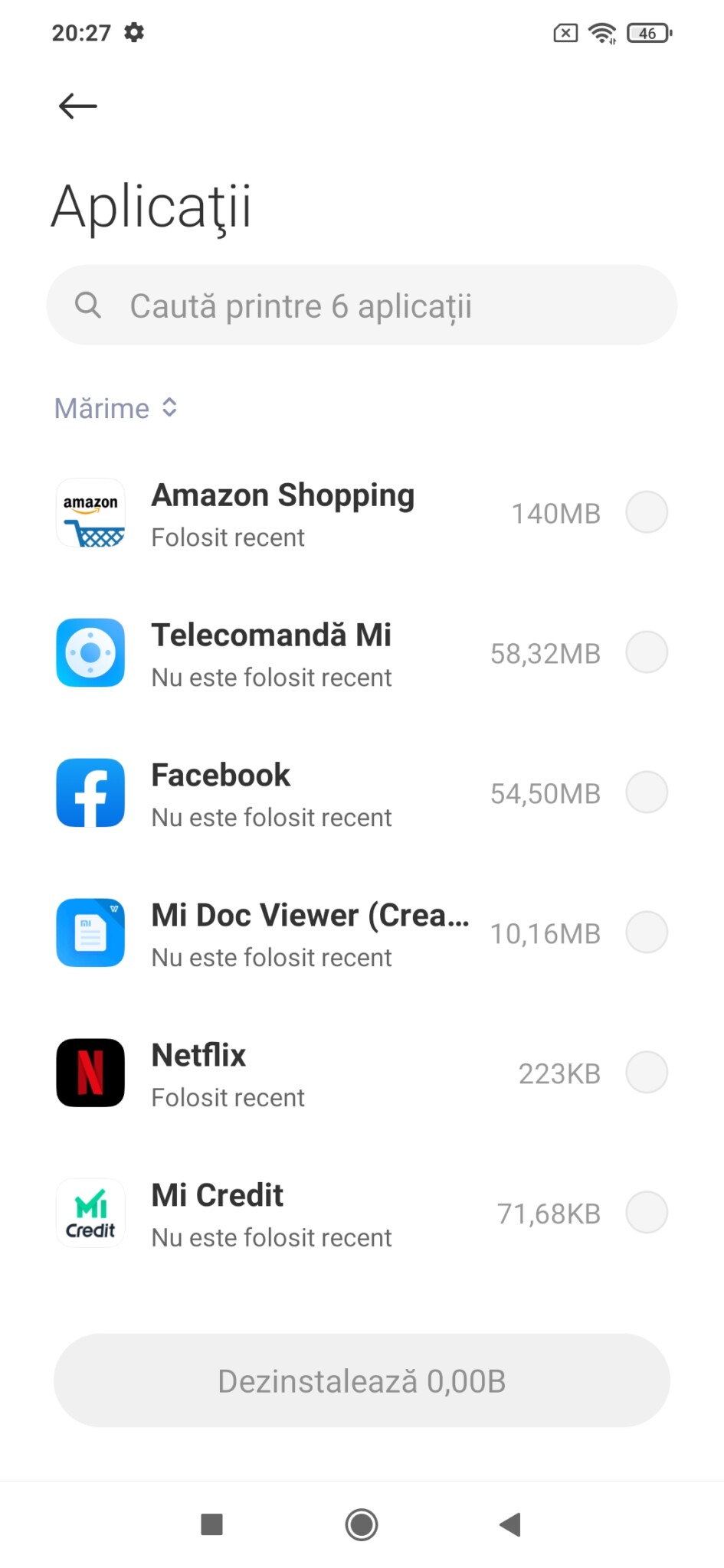Viewport: 724px width, 1568px height.
Task: Tap the search field for apps
Action: [x=362, y=305]
